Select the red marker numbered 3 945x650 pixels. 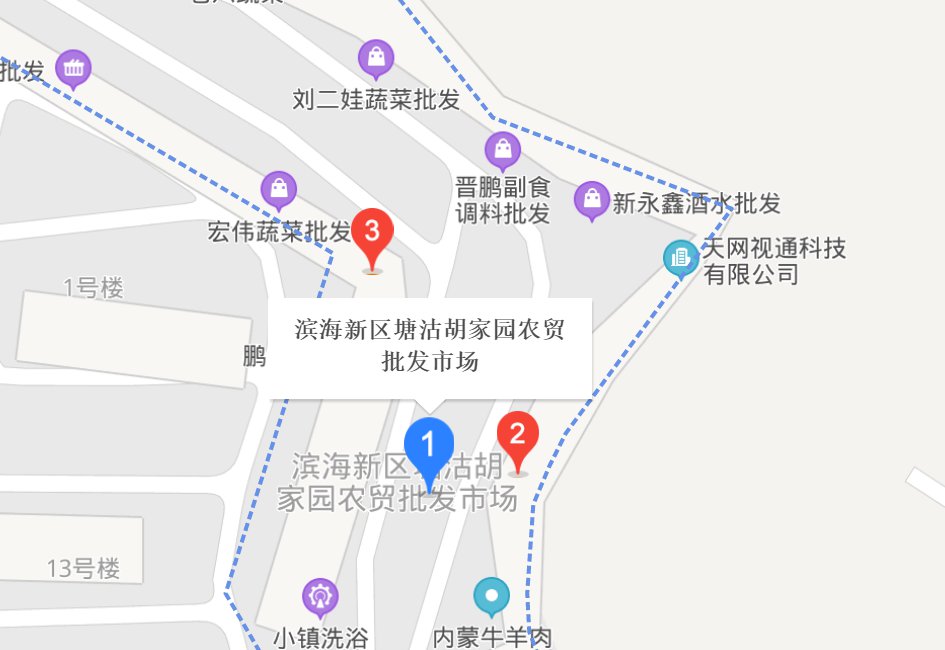click(x=372, y=234)
